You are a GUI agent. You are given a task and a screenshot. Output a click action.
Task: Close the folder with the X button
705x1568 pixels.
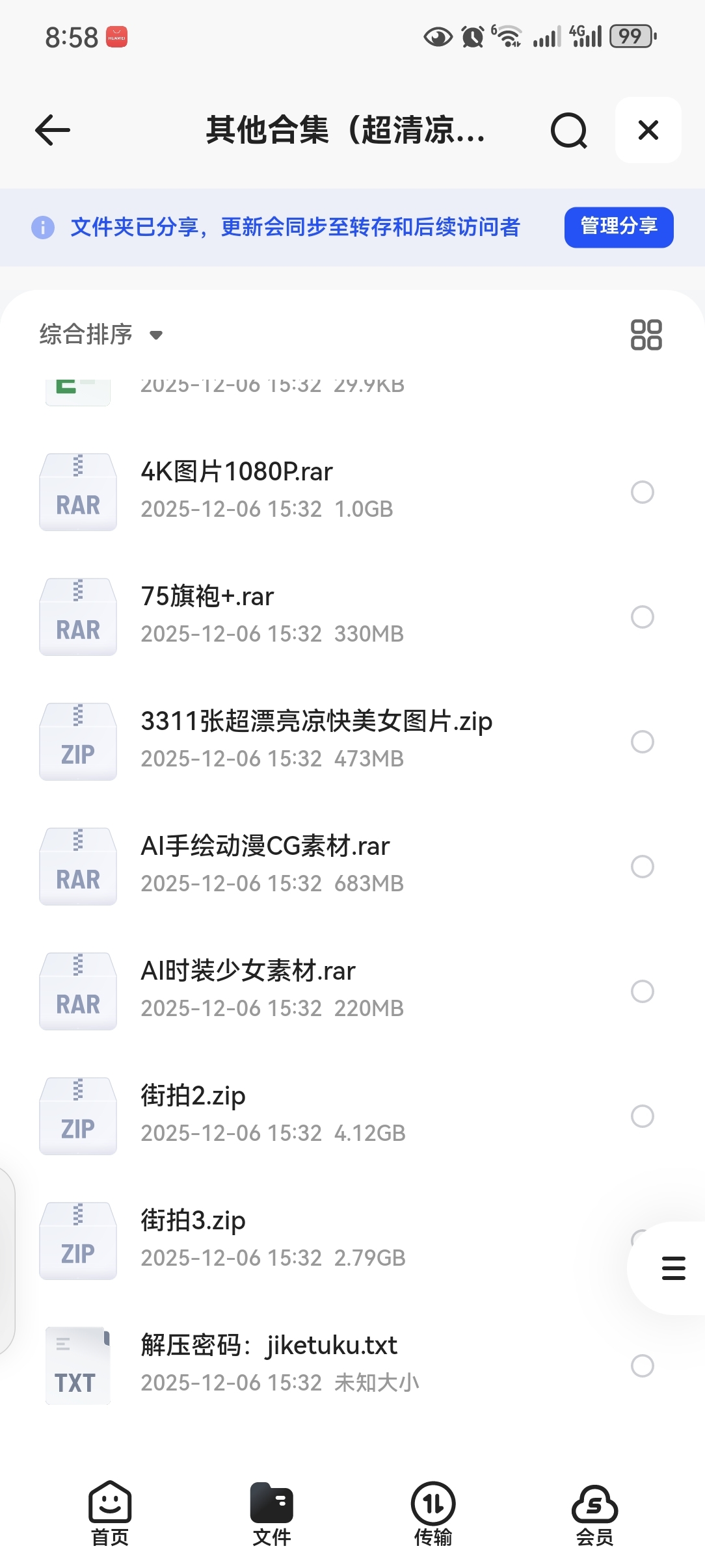click(x=648, y=130)
